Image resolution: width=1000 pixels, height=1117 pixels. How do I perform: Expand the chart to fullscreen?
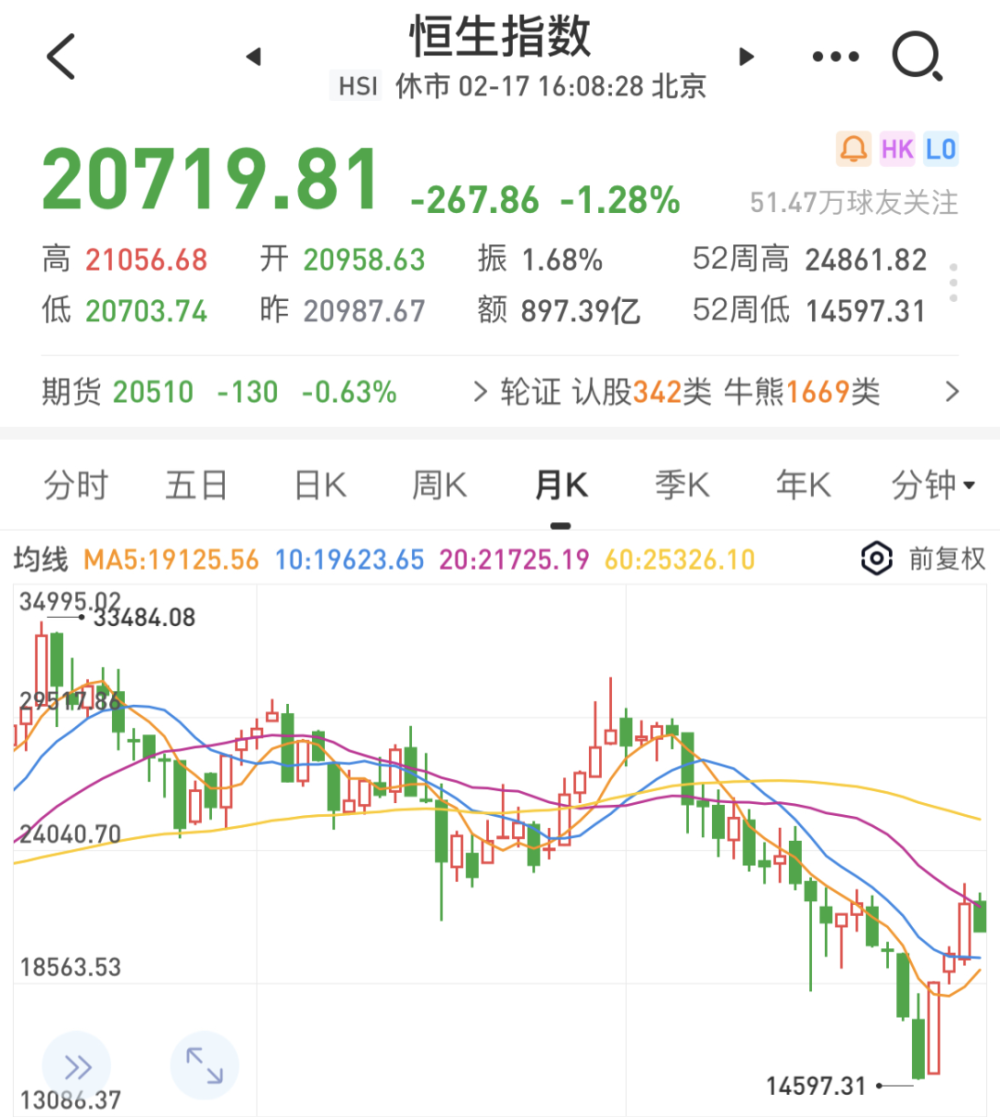point(205,1067)
